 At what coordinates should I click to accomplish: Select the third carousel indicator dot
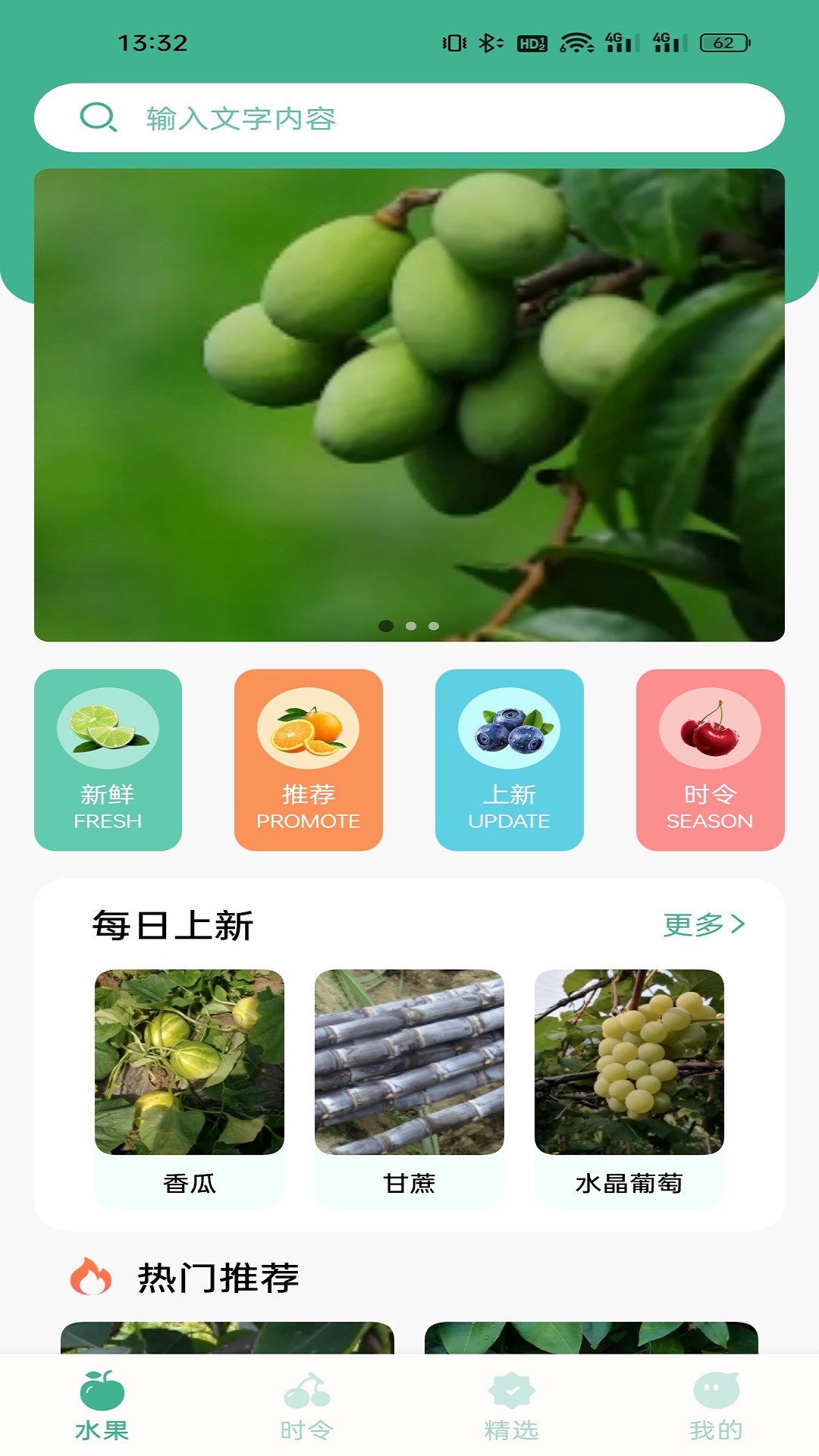[433, 626]
